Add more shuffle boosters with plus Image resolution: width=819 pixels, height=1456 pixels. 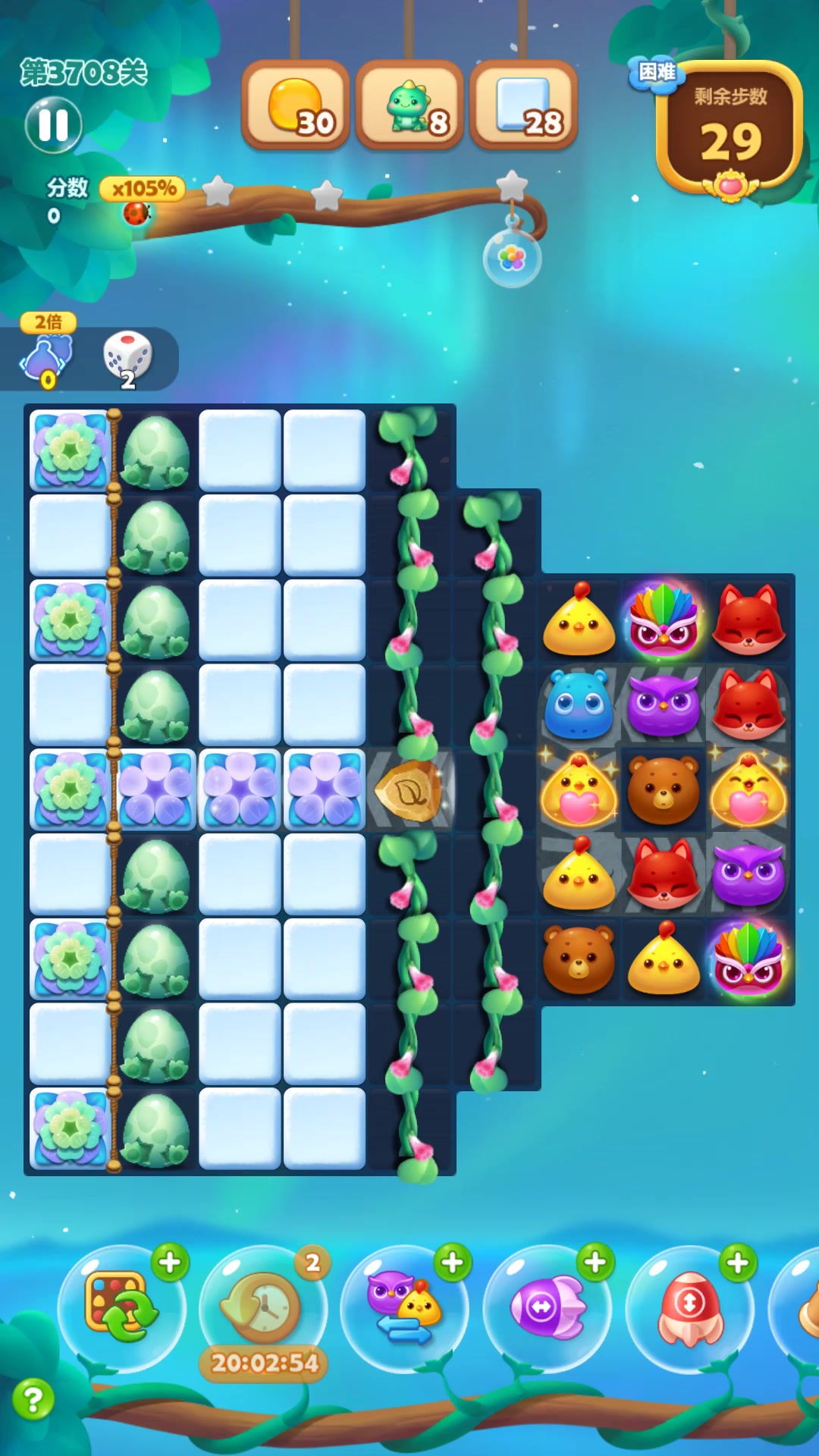(170, 1263)
